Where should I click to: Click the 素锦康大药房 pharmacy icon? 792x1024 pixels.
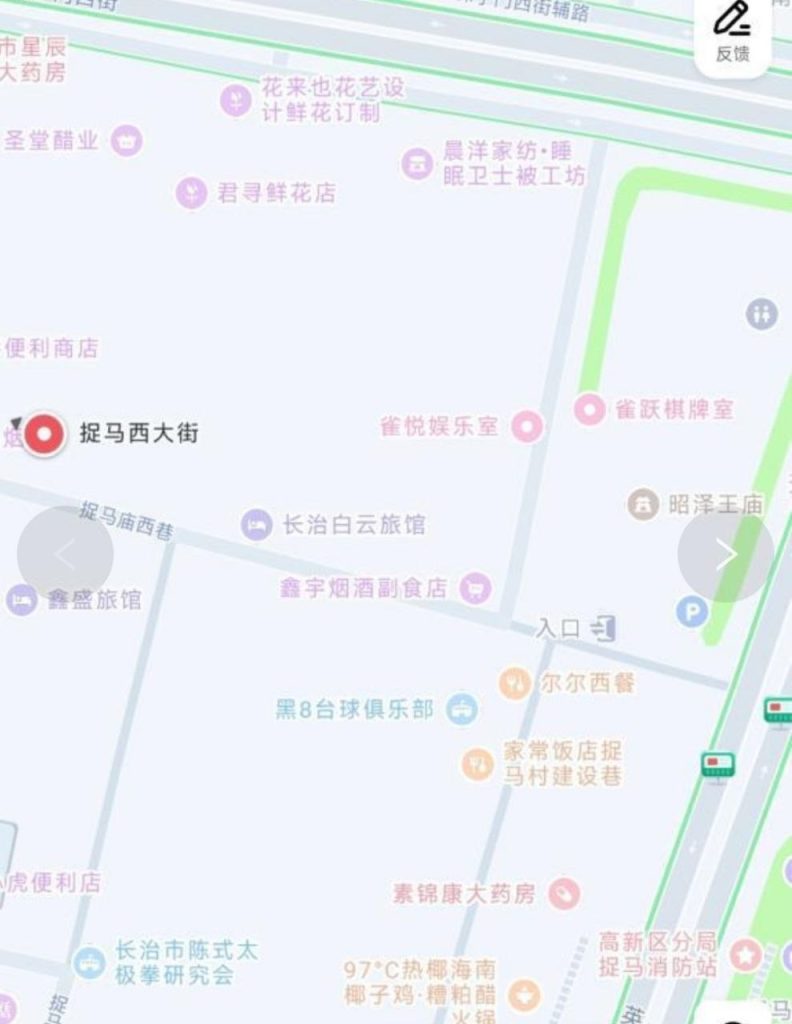pyautogui.click(x=566, y=895)
